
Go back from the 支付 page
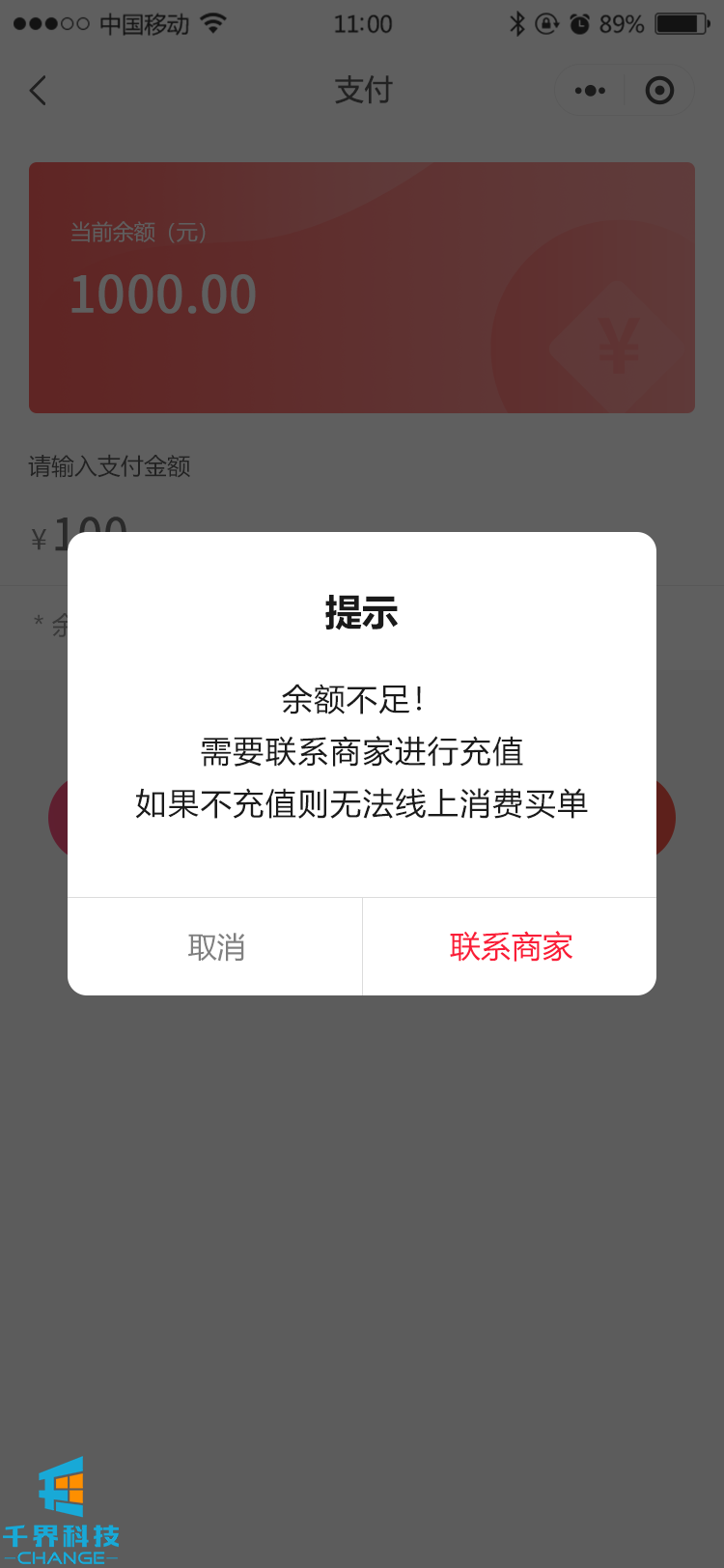[x=39, y=91]
